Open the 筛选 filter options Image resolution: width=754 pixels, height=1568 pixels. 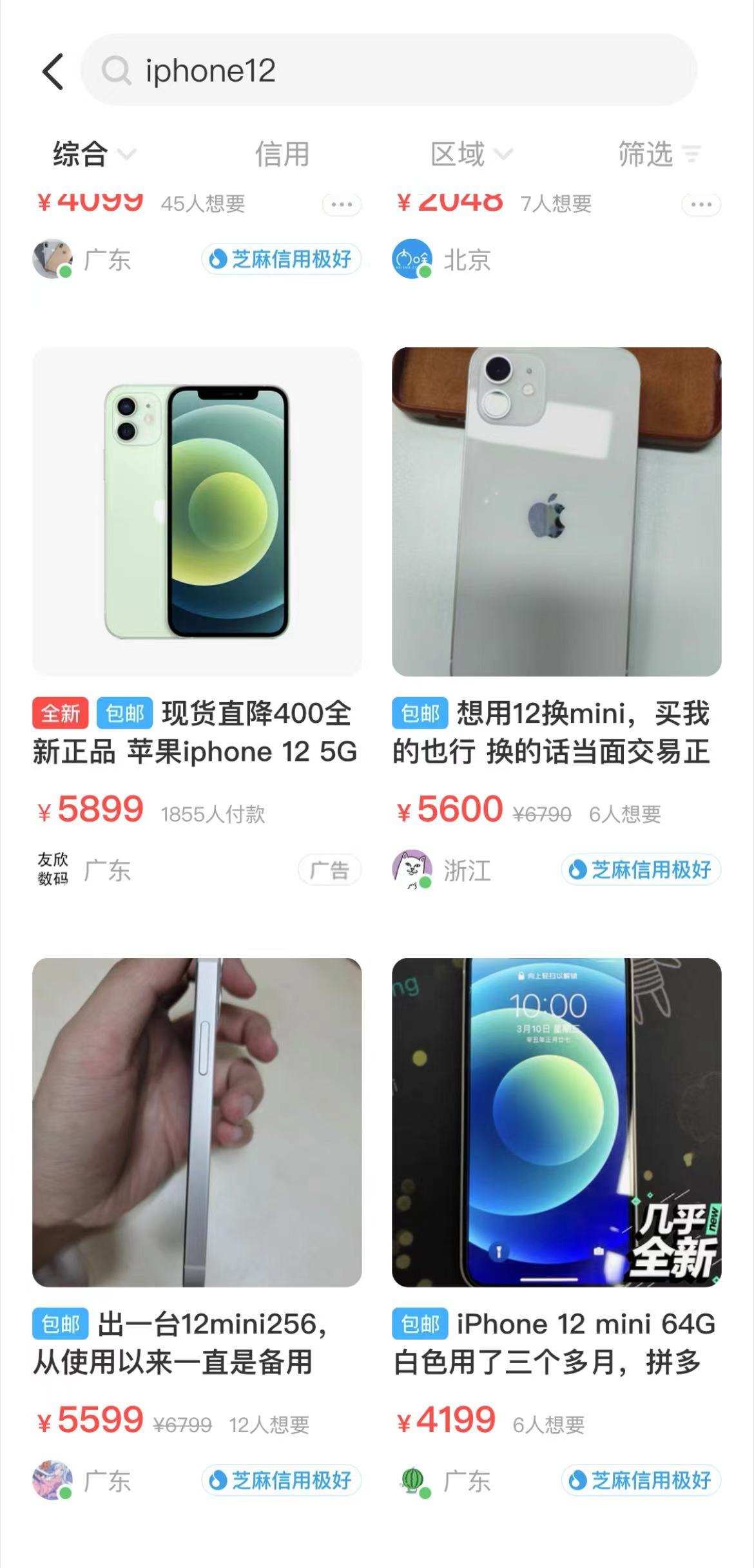tap(660, 154)
